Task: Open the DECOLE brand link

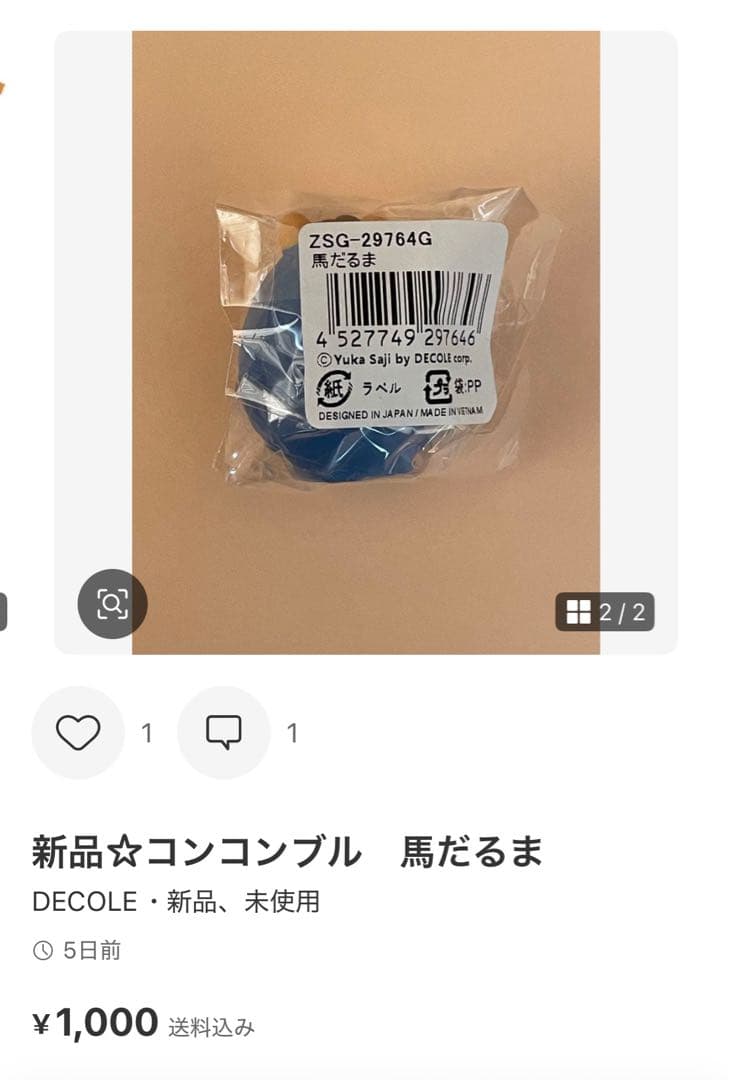Action: [84, 901]
